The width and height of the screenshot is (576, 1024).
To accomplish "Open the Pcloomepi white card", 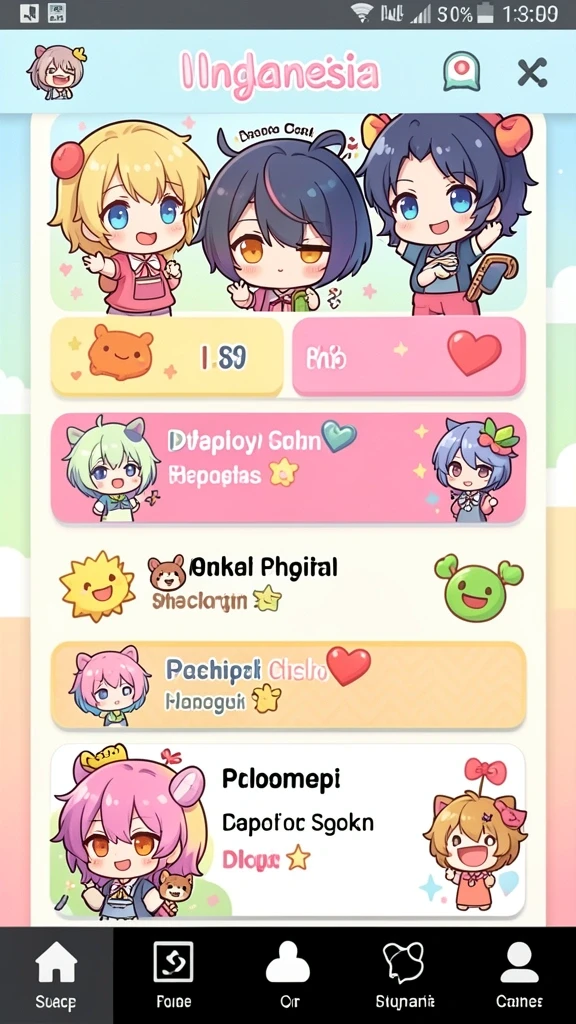I will coord(288,830).
